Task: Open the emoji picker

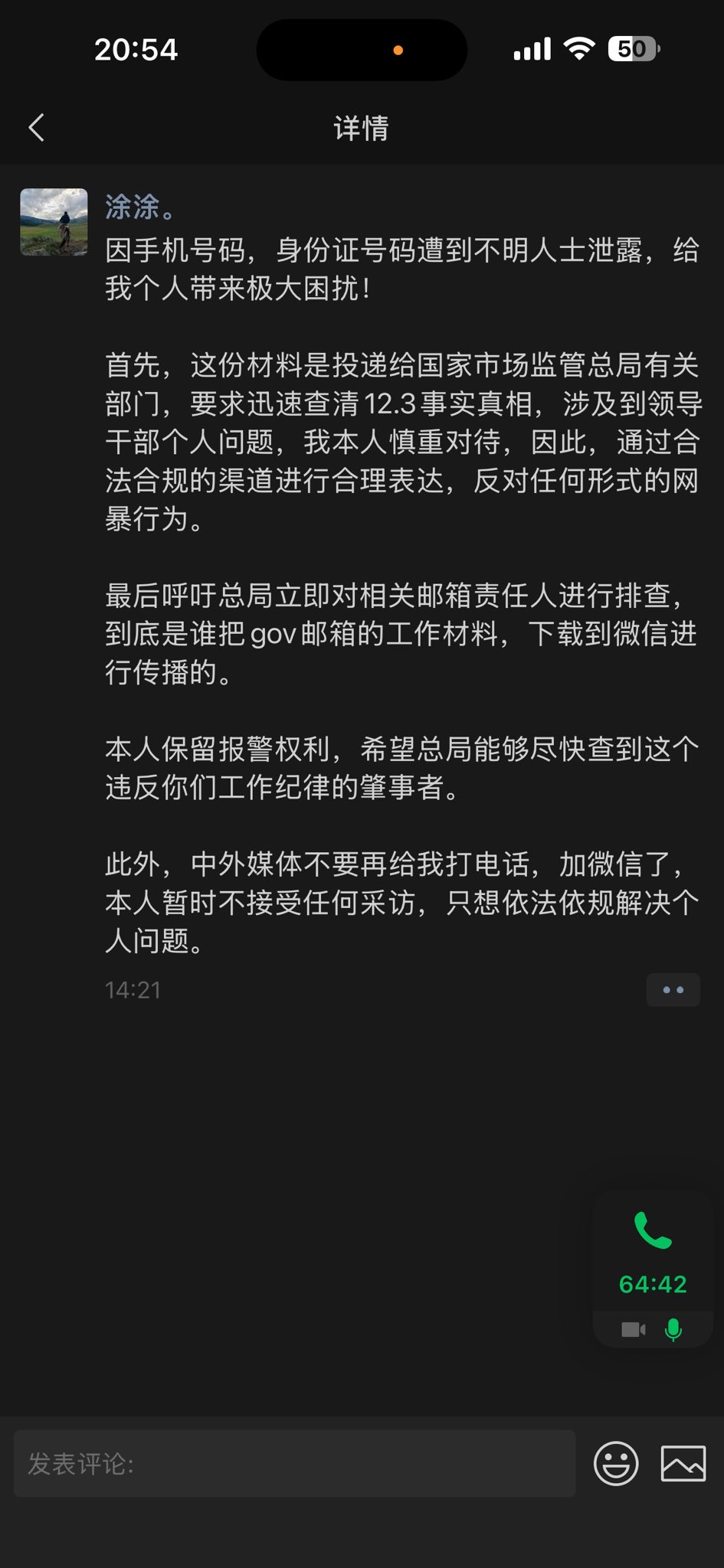Action: click(x=616, y=1463)
